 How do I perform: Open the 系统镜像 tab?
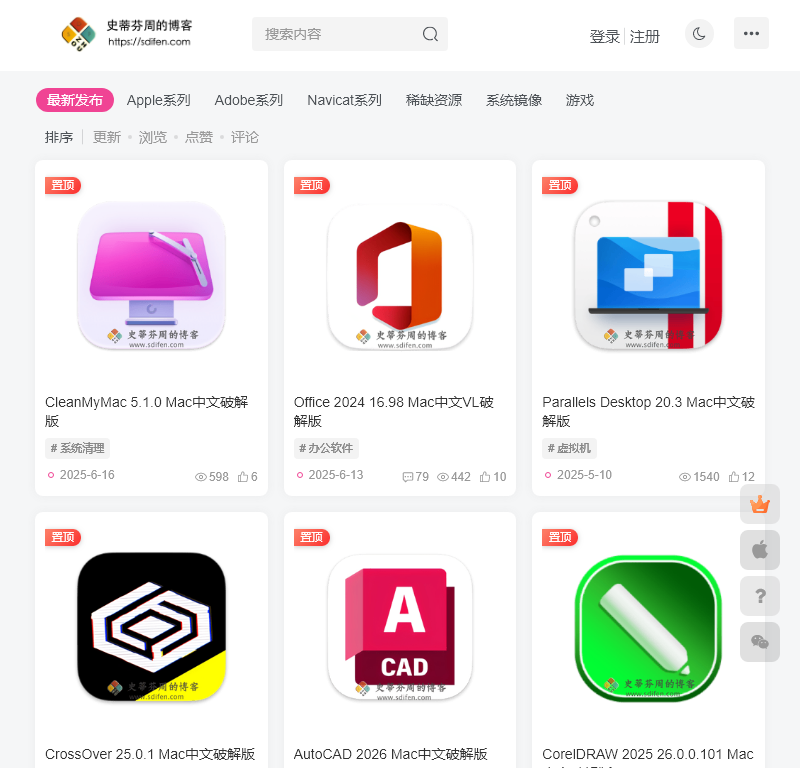(x=514, y=100)
